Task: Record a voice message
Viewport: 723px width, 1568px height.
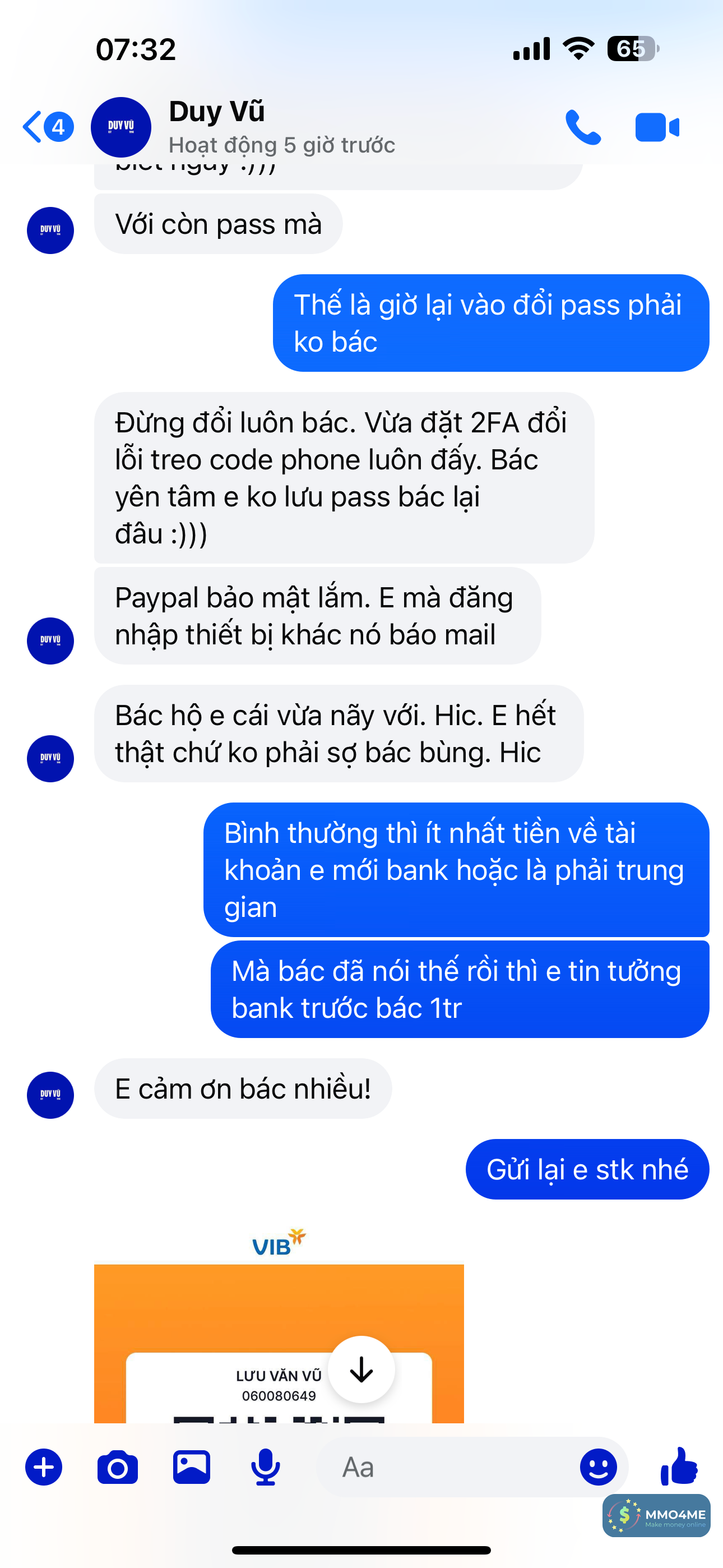Action: click(265, 1467)
